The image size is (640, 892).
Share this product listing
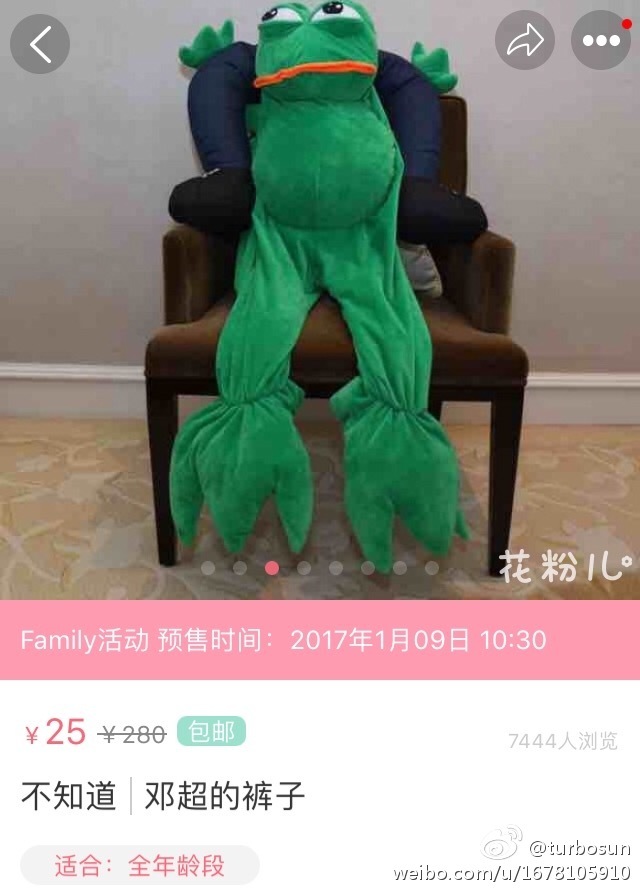pyautogui.click(x=525, y=41)
